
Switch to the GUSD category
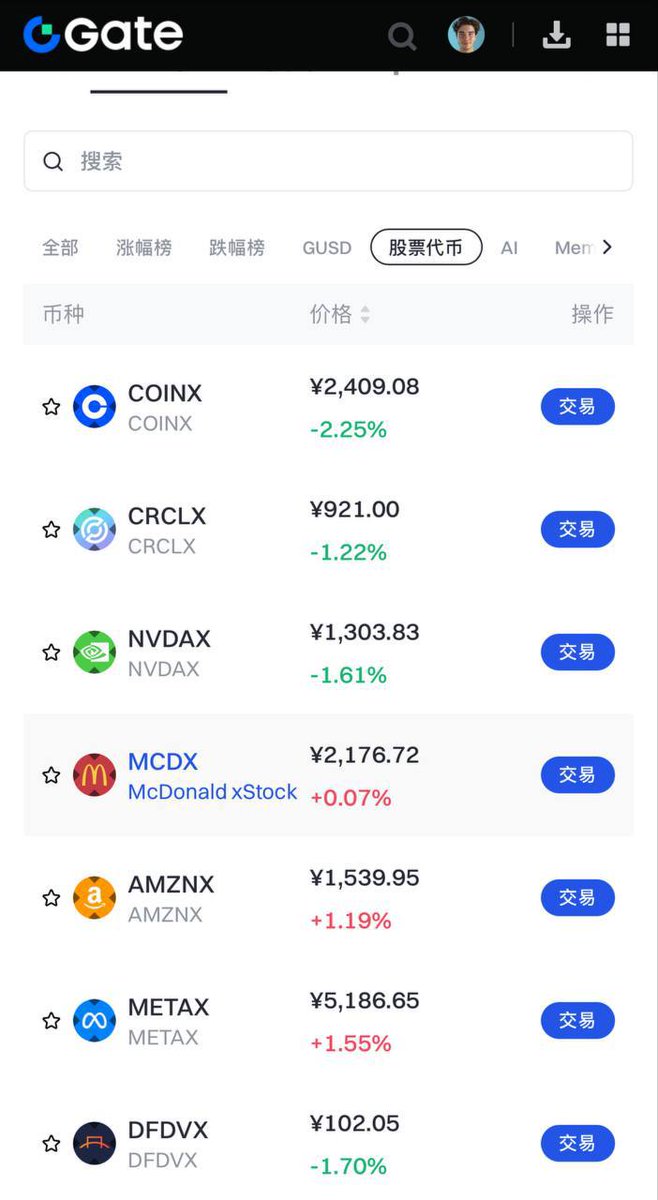327,247
